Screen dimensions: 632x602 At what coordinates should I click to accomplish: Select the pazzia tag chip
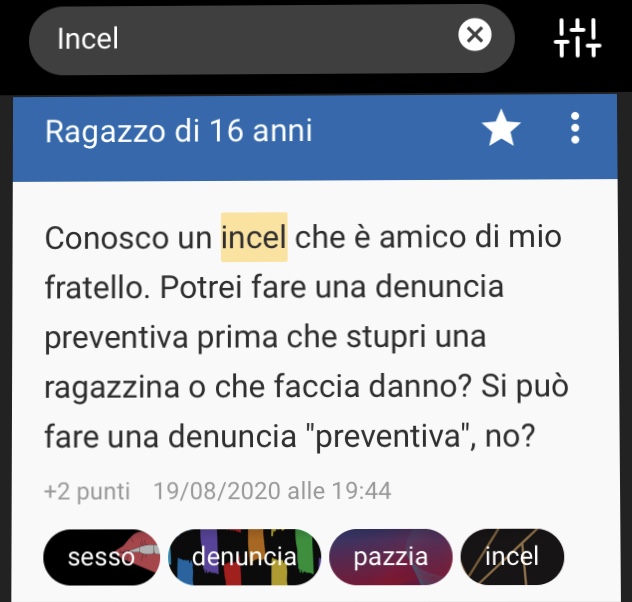click(391, 557)
